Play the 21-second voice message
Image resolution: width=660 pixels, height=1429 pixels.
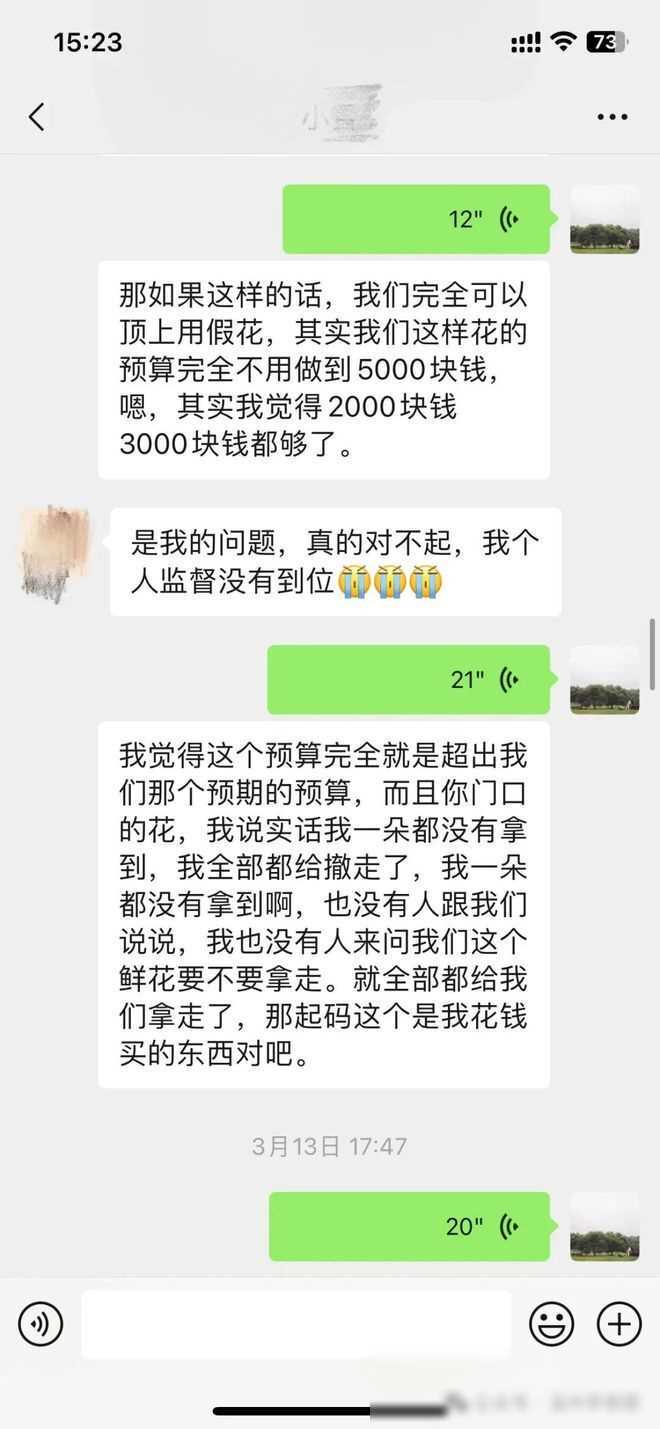click(408, 680)
